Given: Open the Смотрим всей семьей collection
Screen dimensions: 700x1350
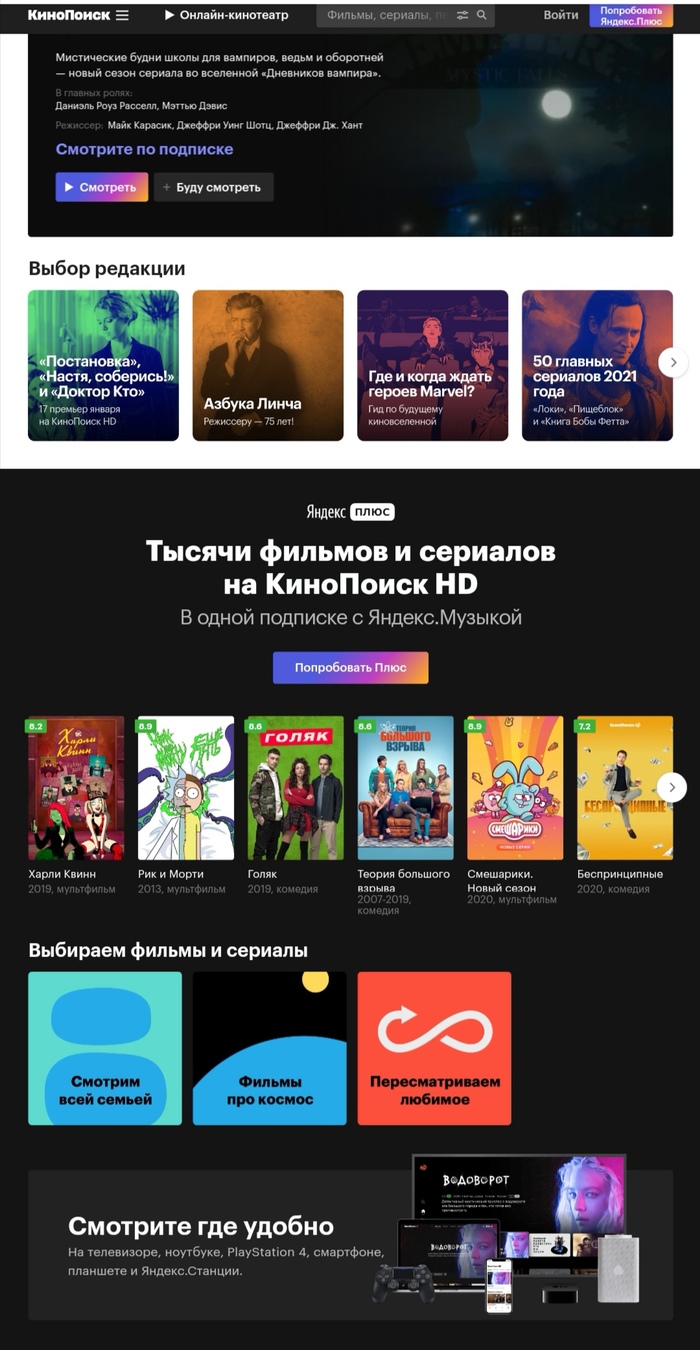Looking at the screenshot, I should pyautogui.click(x=105, y=1048).
